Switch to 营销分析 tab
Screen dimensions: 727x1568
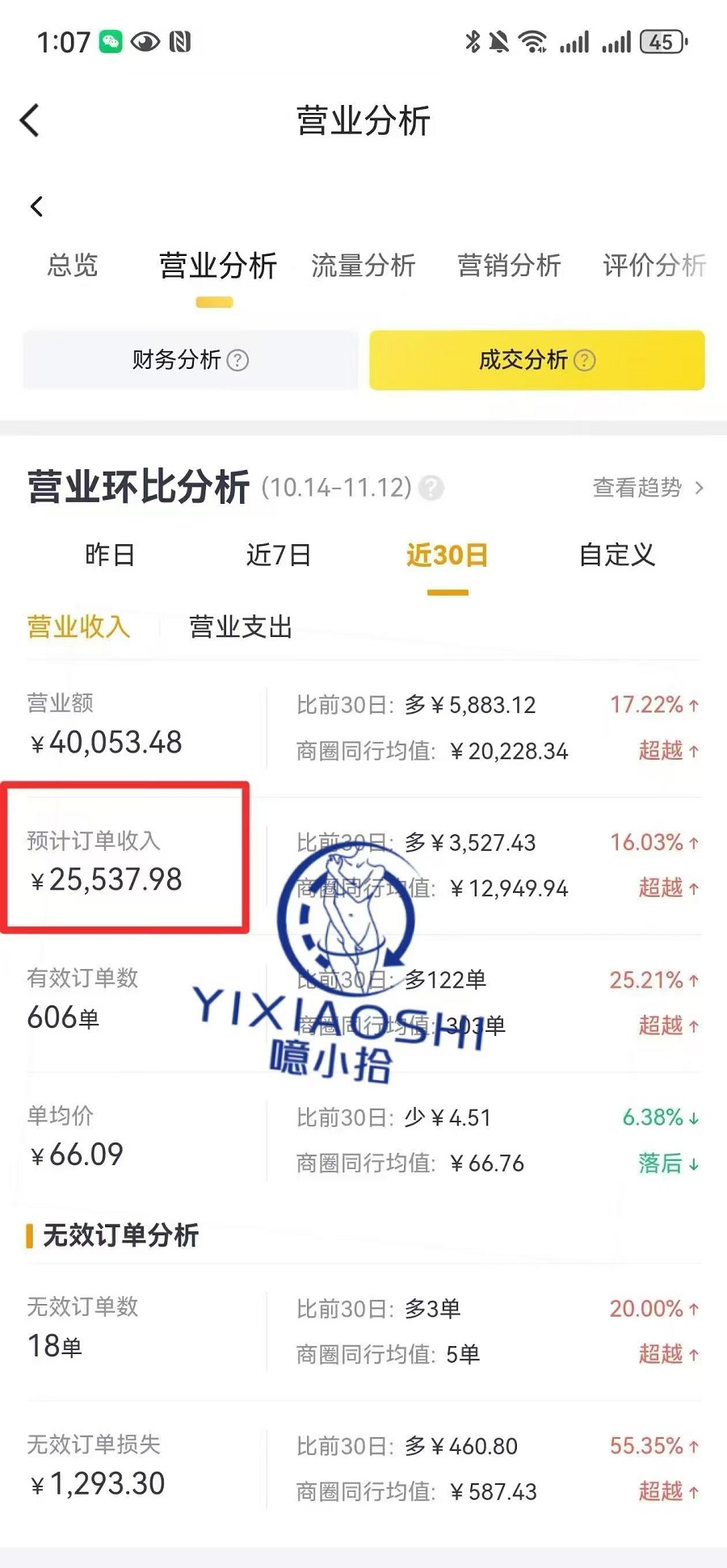pyautogui.click(x=509, y=265)
